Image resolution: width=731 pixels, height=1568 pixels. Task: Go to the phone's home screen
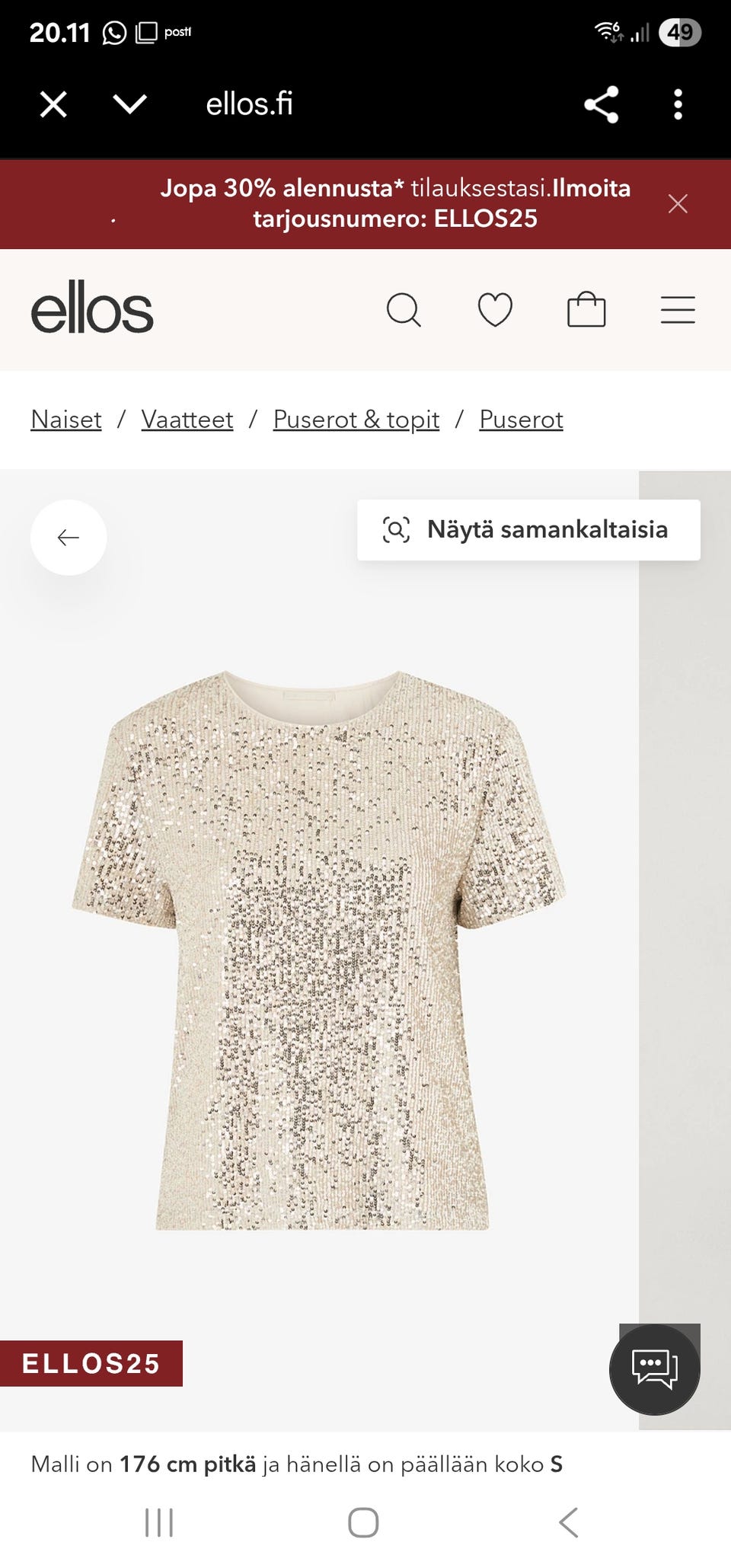click(x=363, y=1523)
